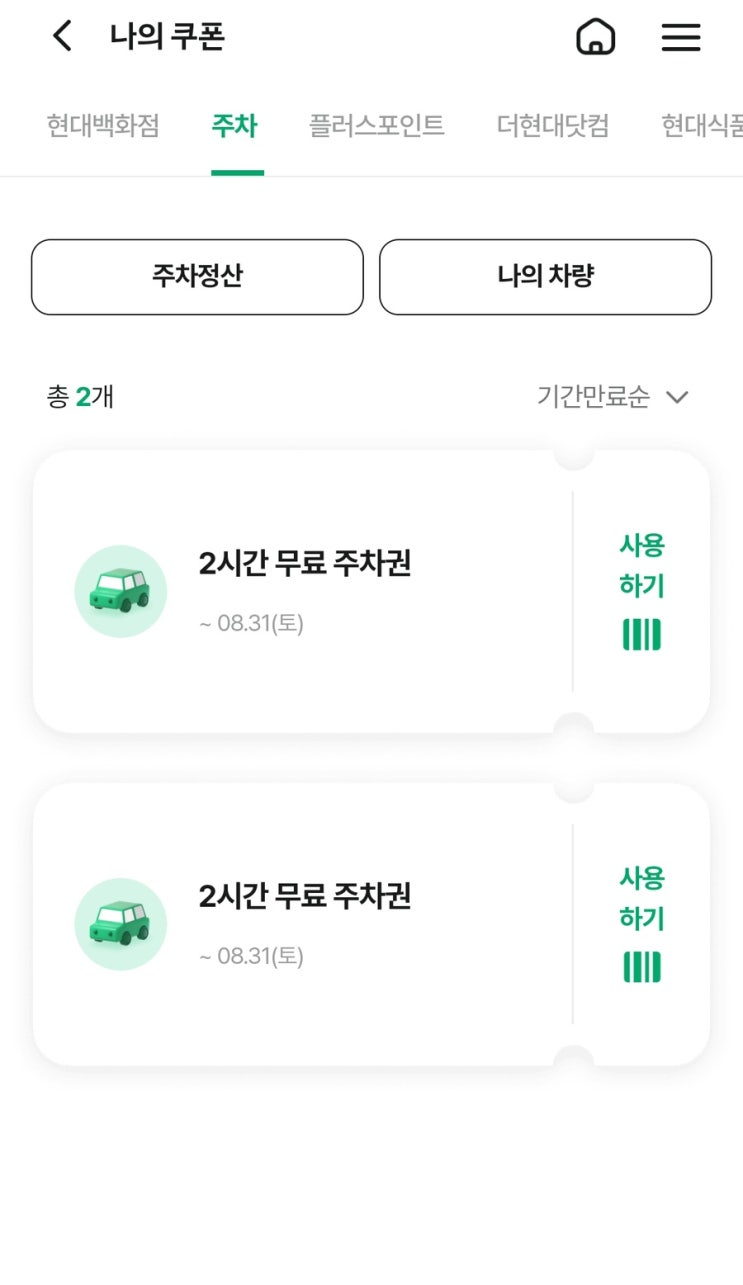This screenshot has height=1285, width=743.
Task: Open the 더현대닷컴 tab
Action: (553, 126)
